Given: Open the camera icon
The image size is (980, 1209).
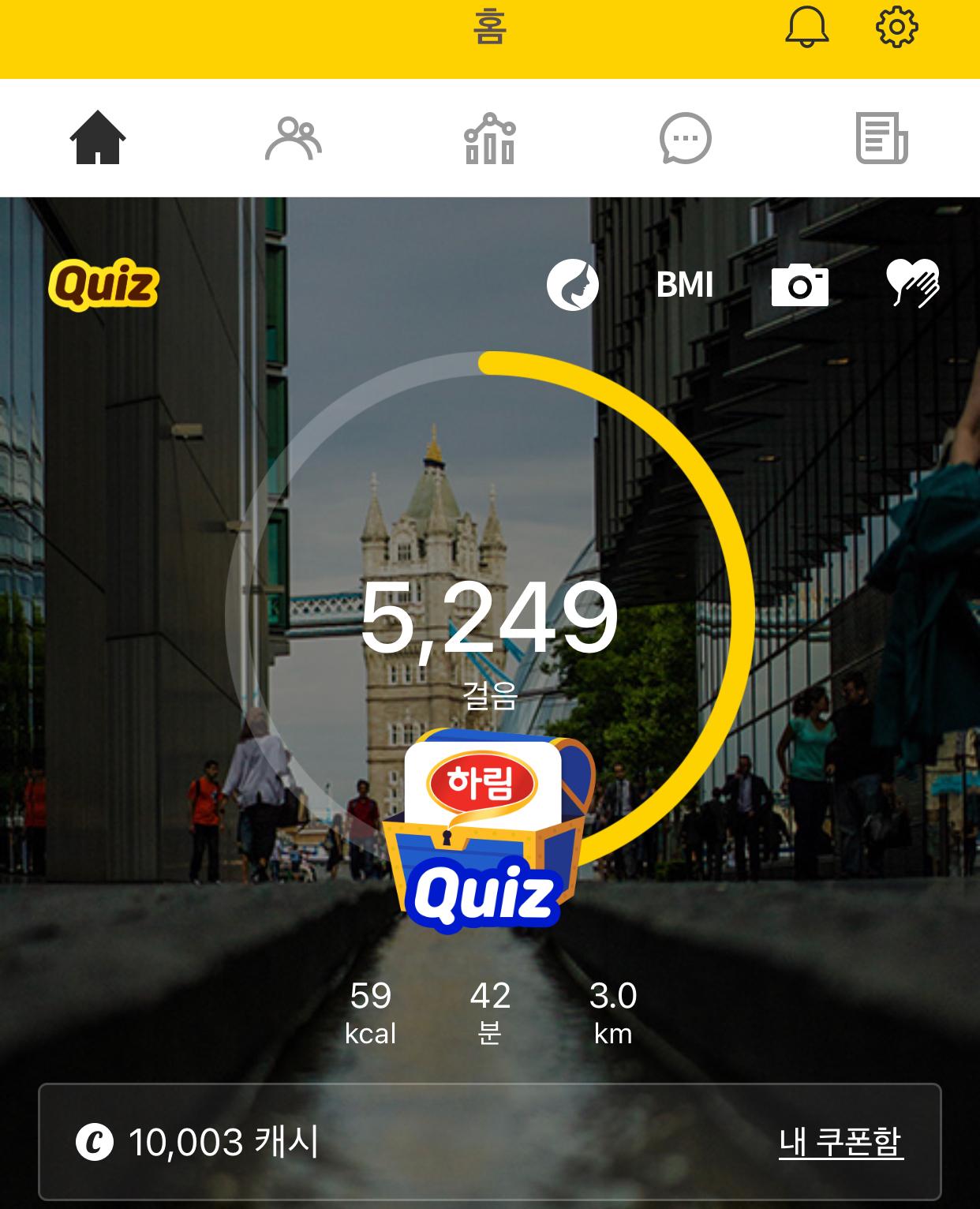Looking at the screenshot, I should [x=799, y=285].
